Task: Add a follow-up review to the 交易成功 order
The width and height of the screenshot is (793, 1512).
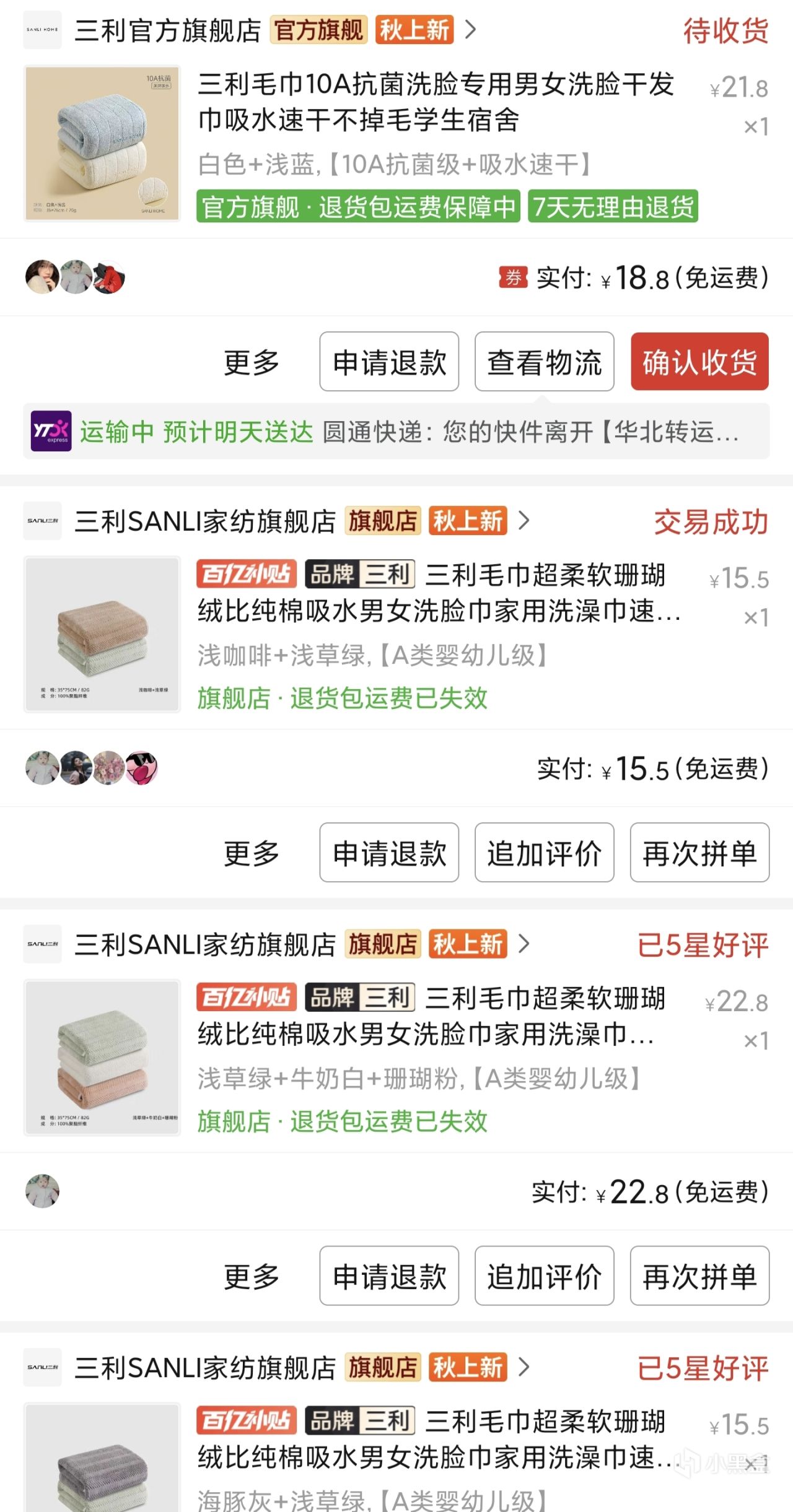Action: coord(544,853)
